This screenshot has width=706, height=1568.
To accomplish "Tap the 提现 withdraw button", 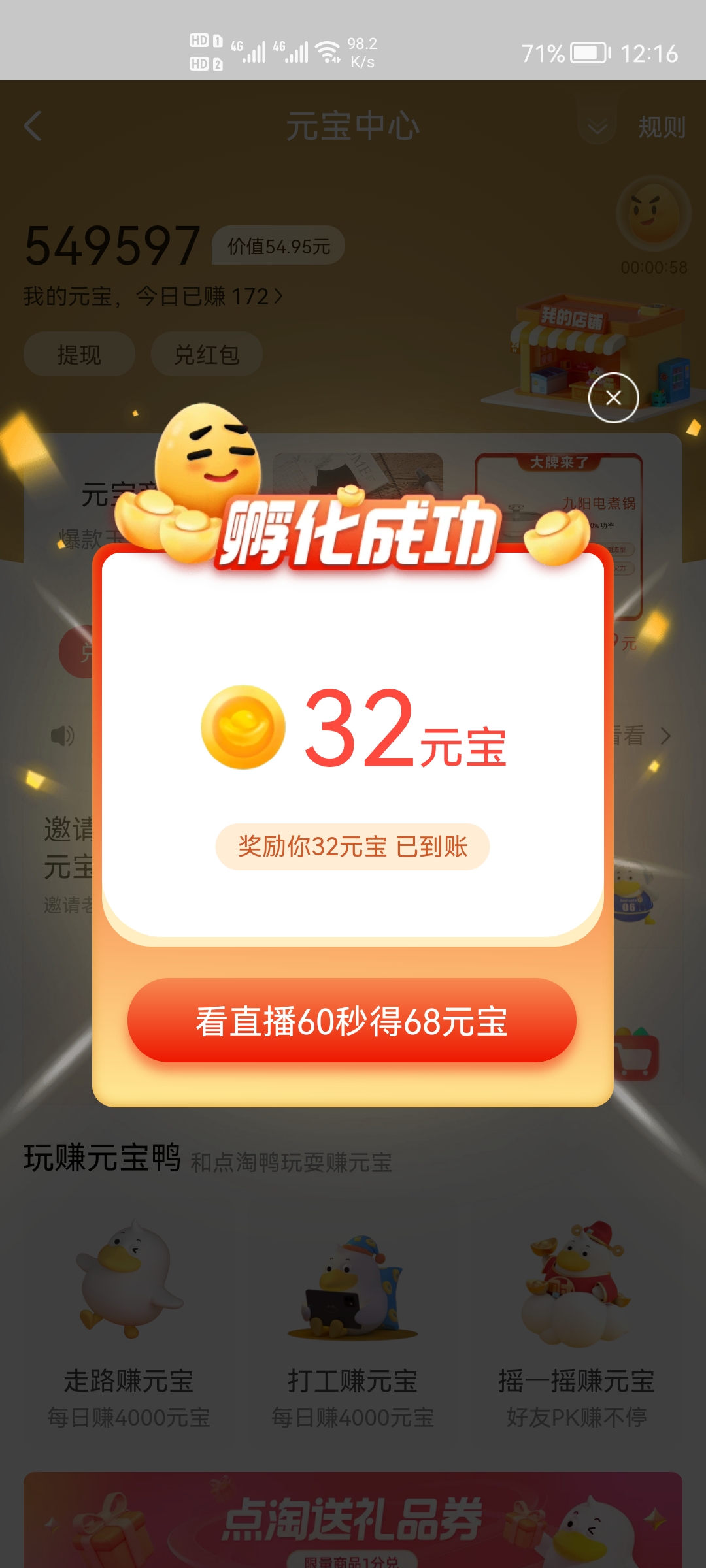I will pos(78,353).
